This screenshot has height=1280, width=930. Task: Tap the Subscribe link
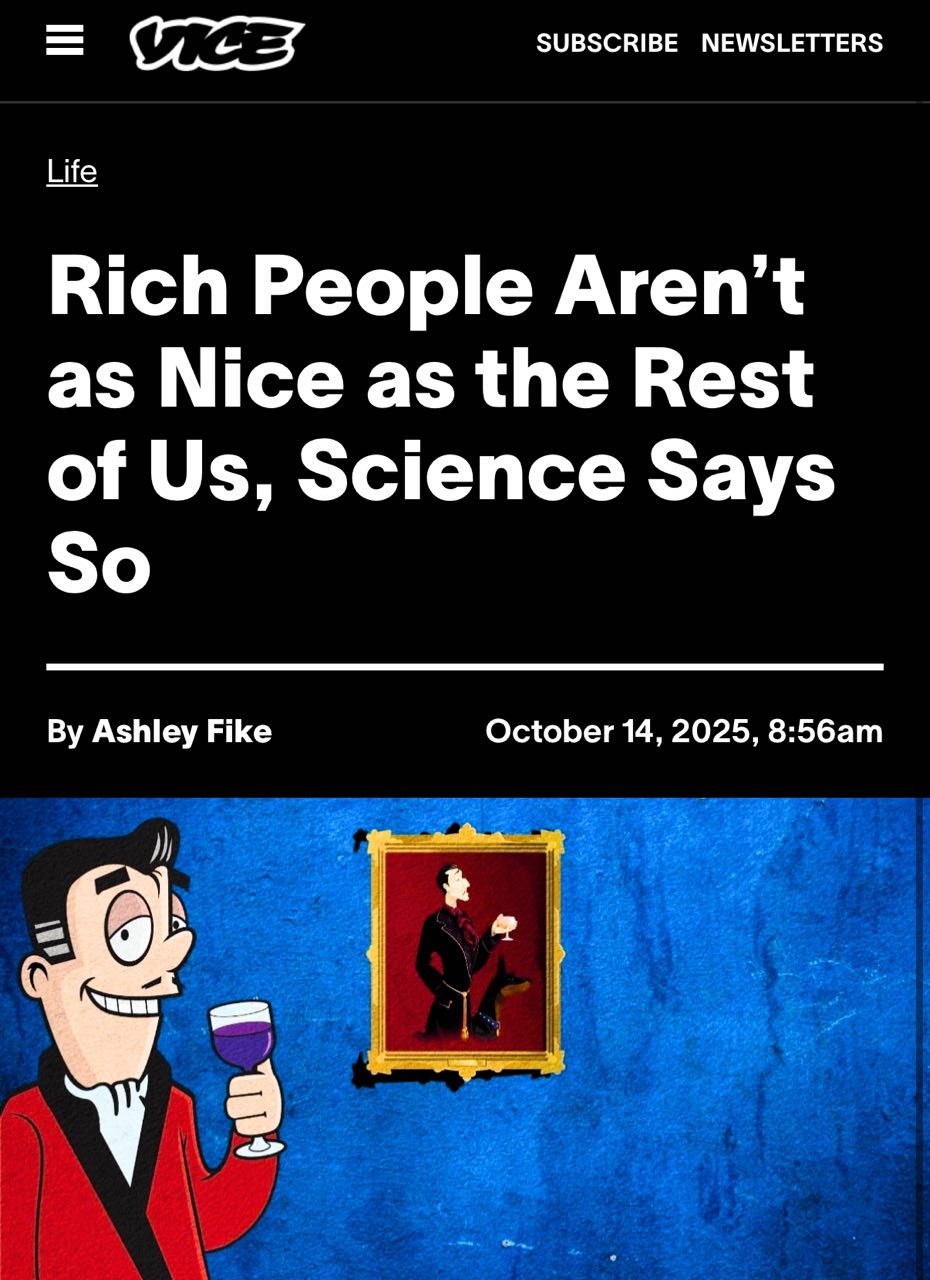click(606, 43)
